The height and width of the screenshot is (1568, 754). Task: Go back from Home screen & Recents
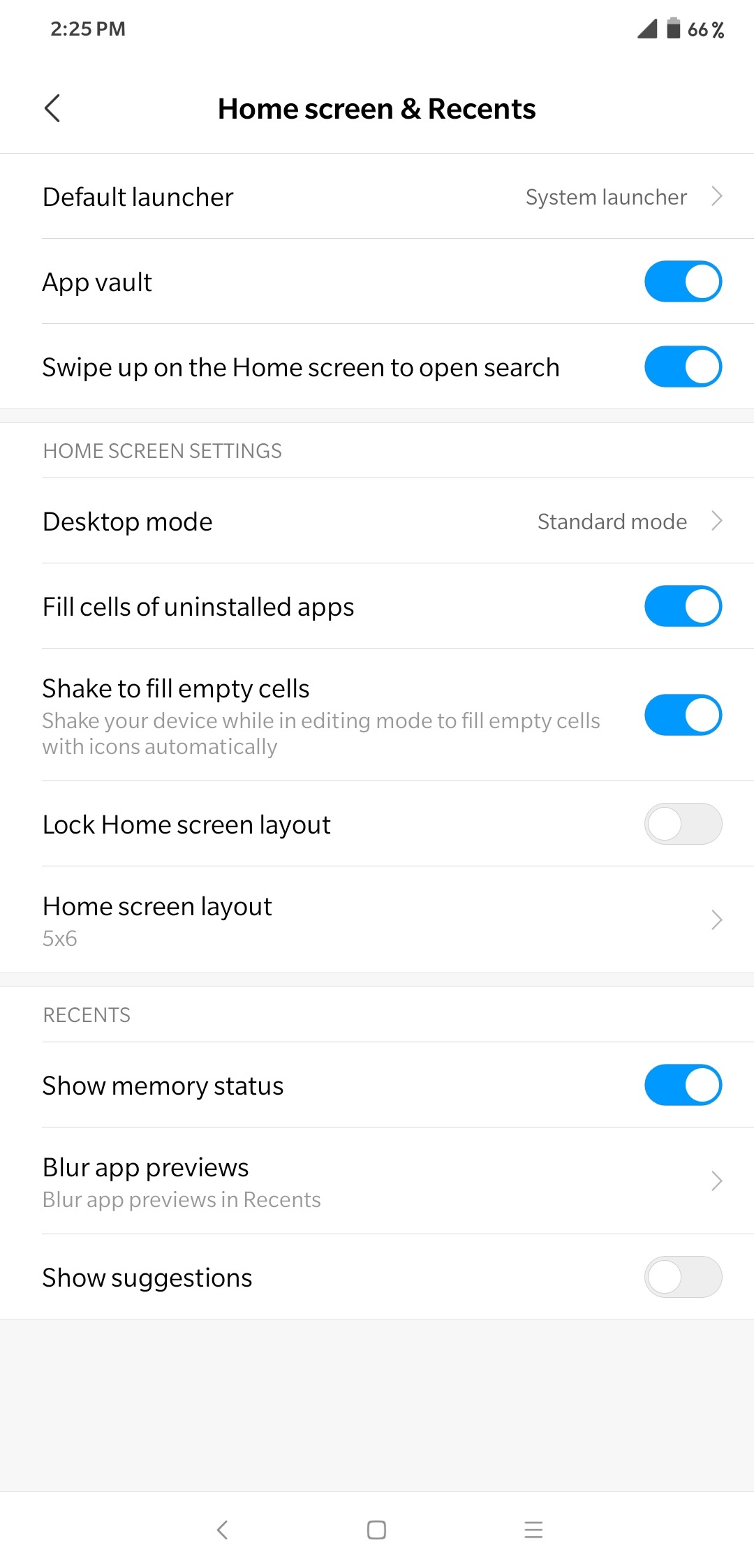[x=52, y=108]
